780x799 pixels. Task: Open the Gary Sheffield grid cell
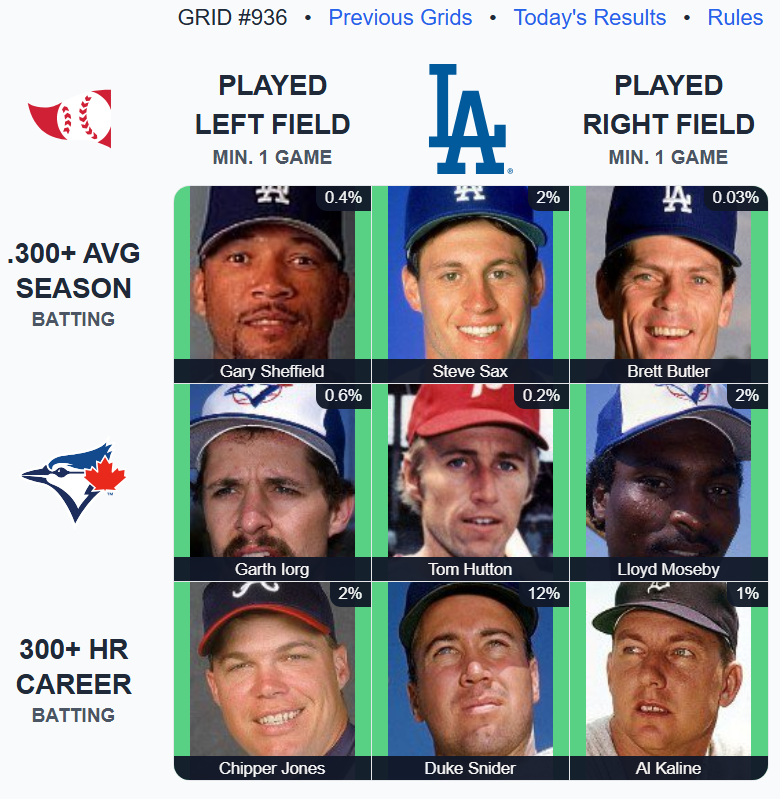coord(272,284)
